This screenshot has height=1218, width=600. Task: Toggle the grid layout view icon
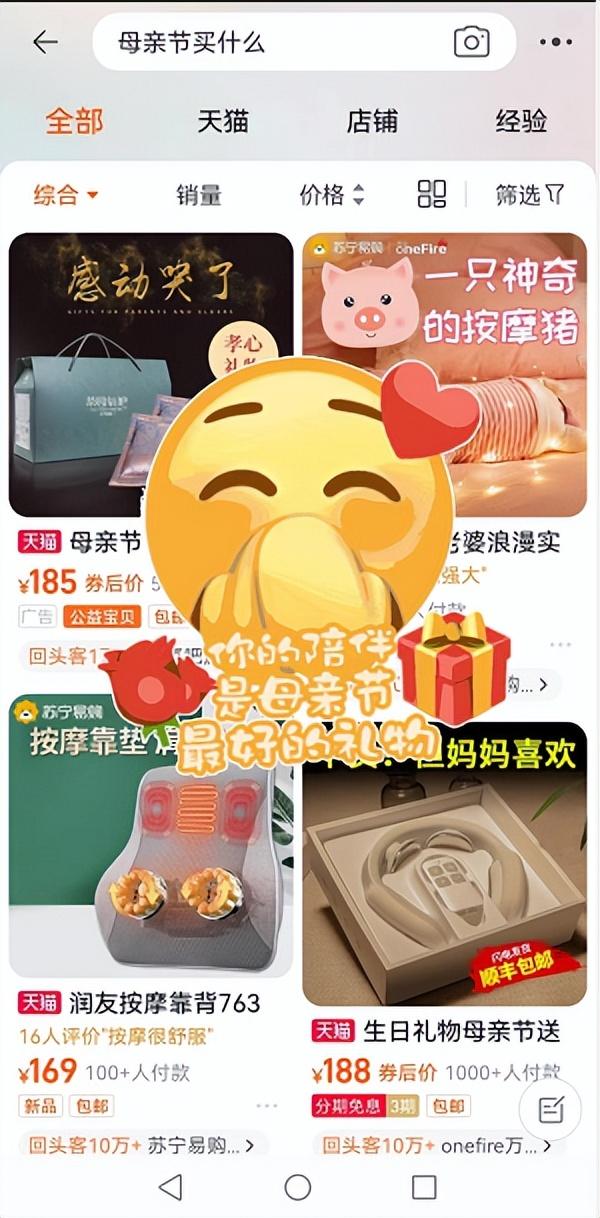click(432, 194)
